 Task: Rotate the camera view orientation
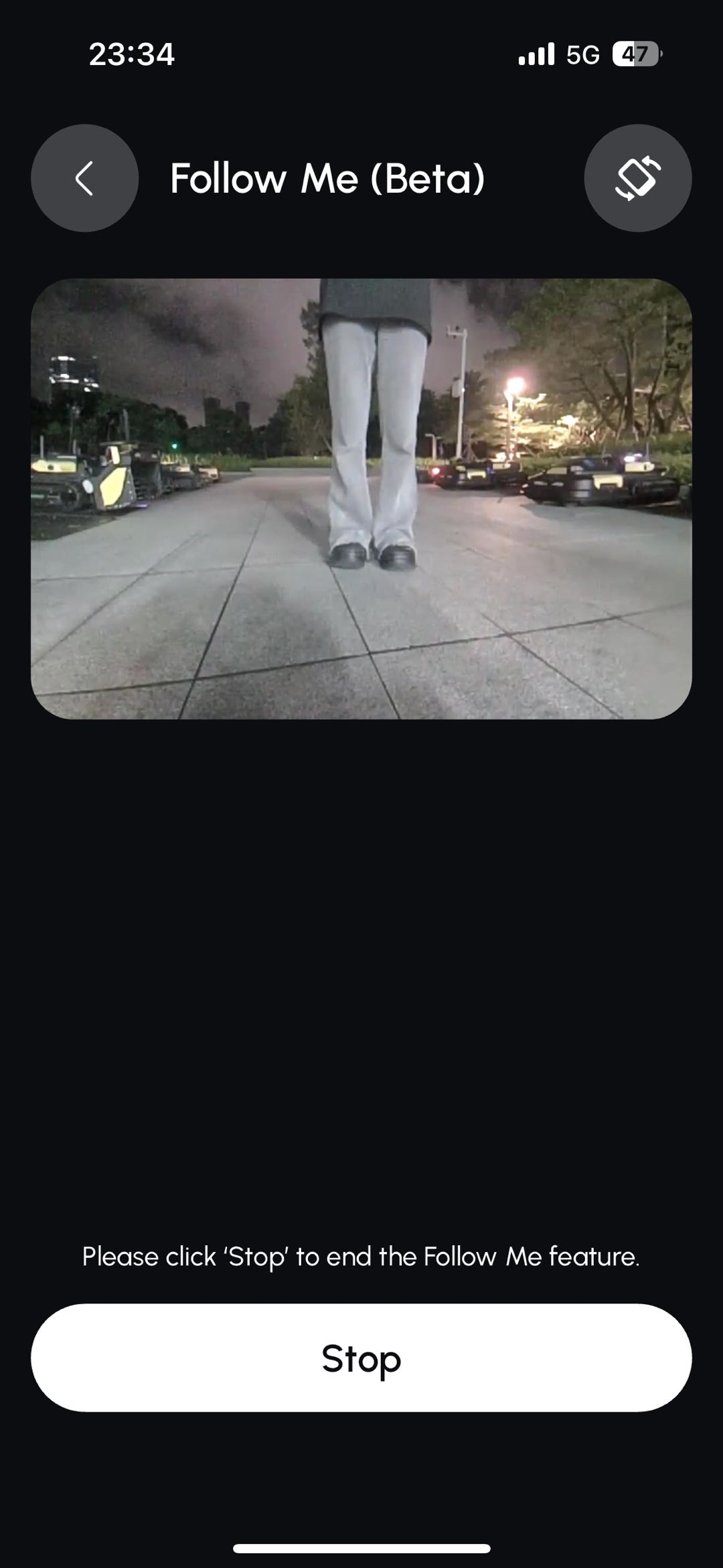637,178
